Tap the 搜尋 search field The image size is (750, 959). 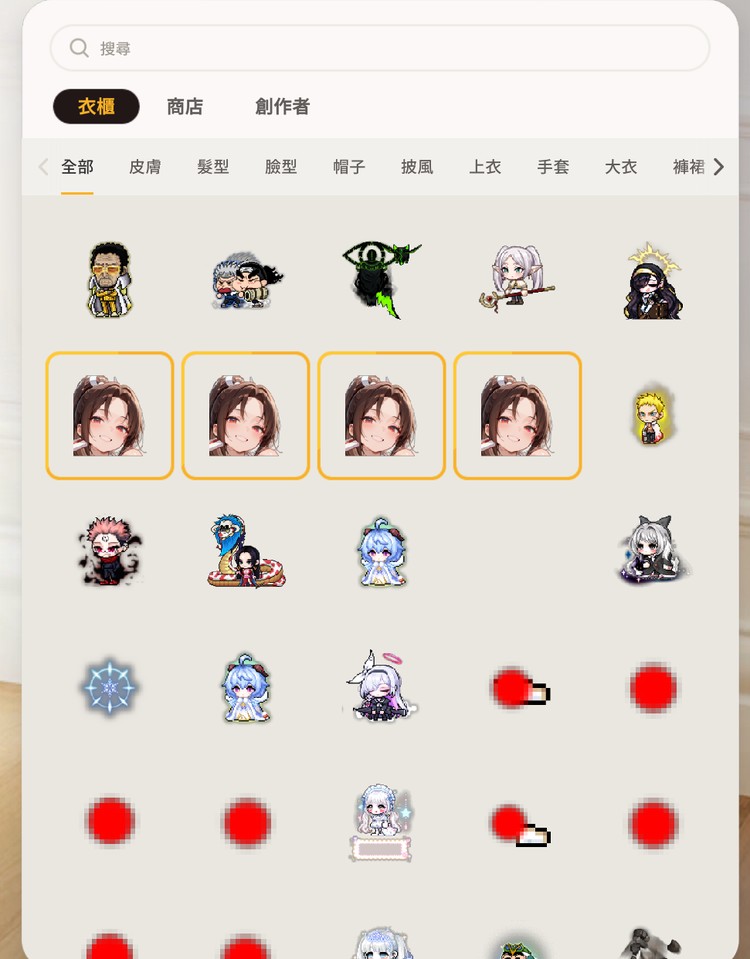coord(380,48)
